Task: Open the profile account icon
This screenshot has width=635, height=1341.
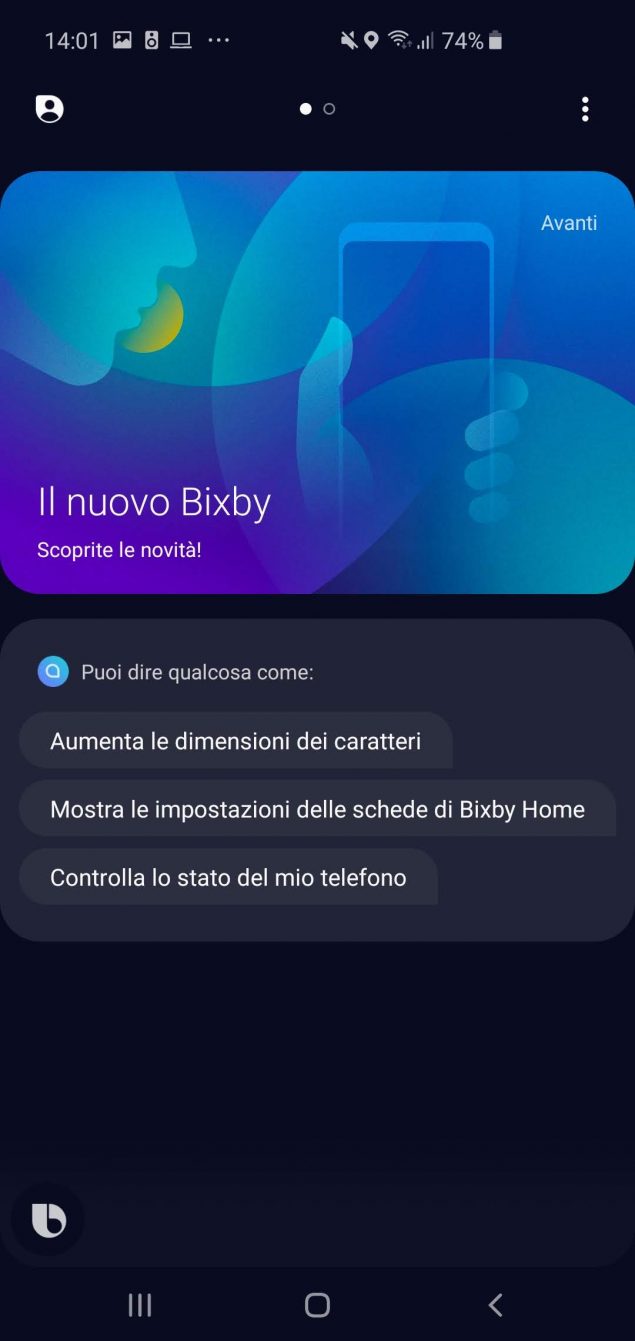Action: pyautogui.click(x=49, y=109)
